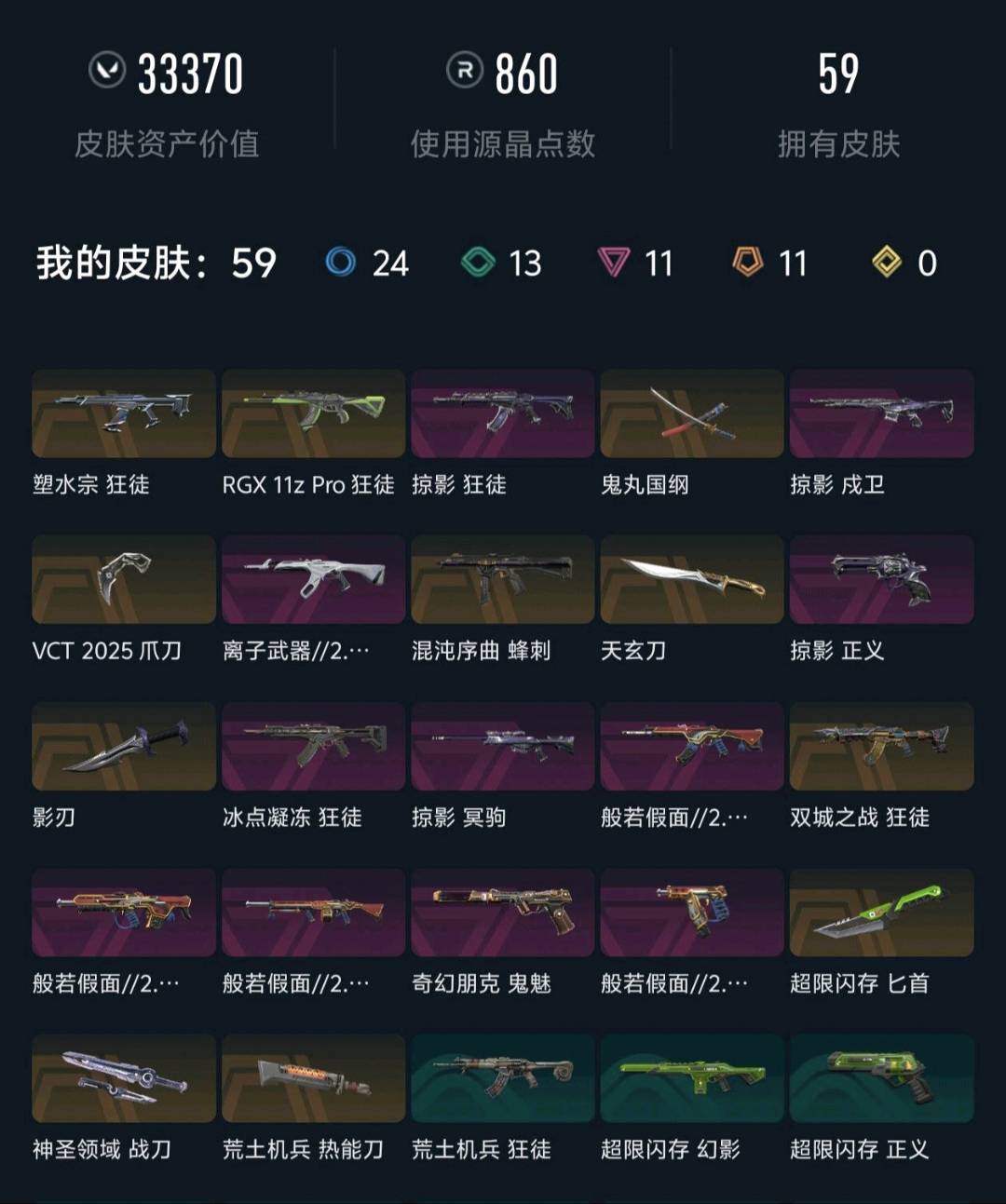The width and height of the screenshot is (1006, 1204).
Task: View the 超限闪存 匕首 skin
Action: [882, 912]
